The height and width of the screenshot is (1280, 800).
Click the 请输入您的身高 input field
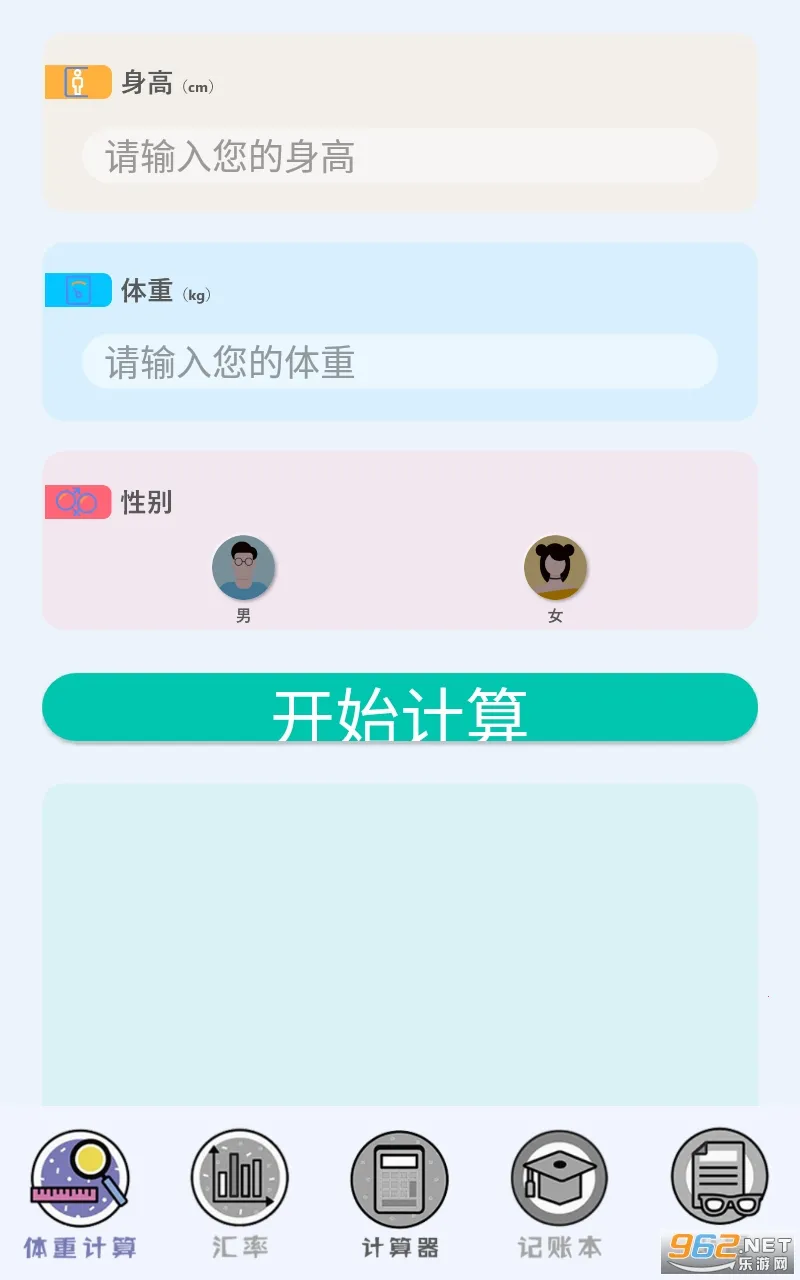point(400,157)
